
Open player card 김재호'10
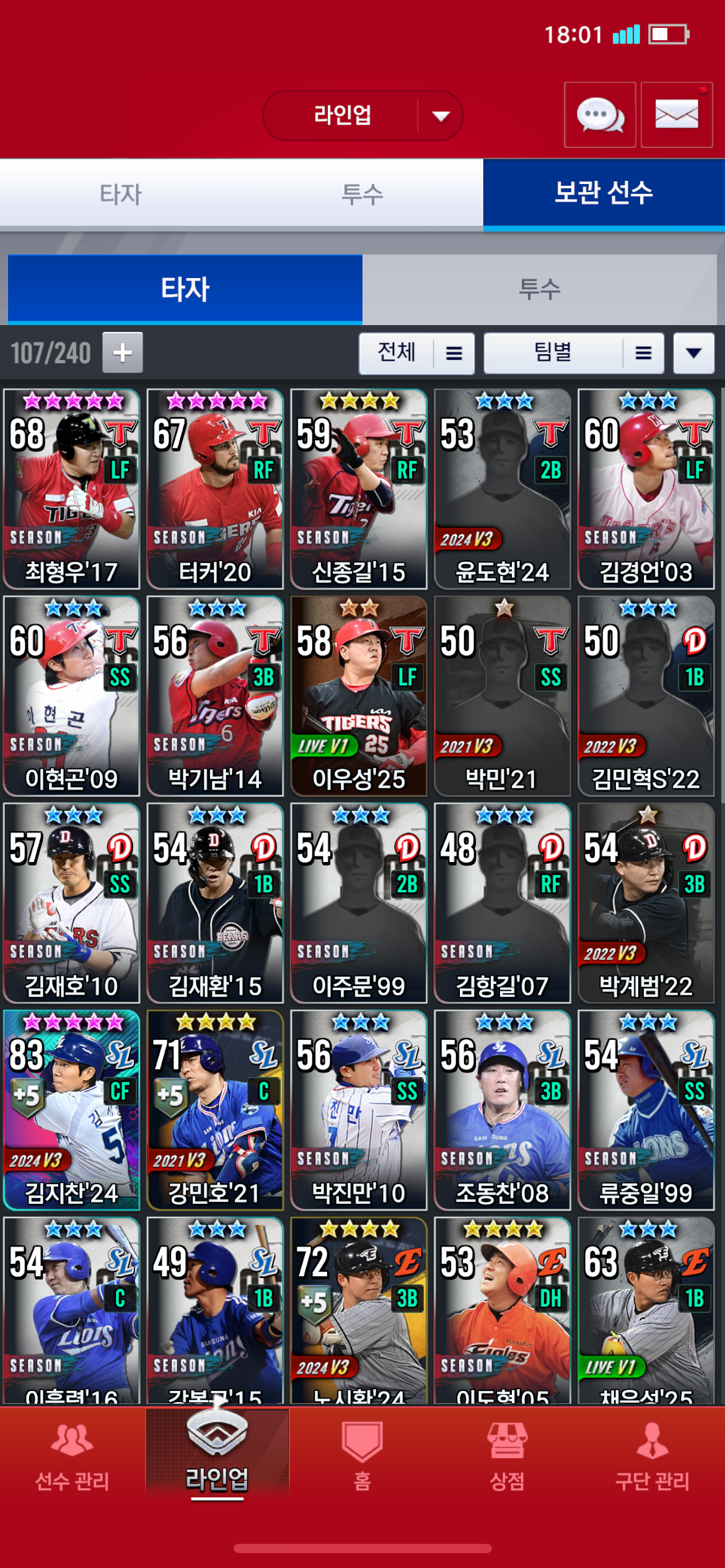tap(71, 904)
